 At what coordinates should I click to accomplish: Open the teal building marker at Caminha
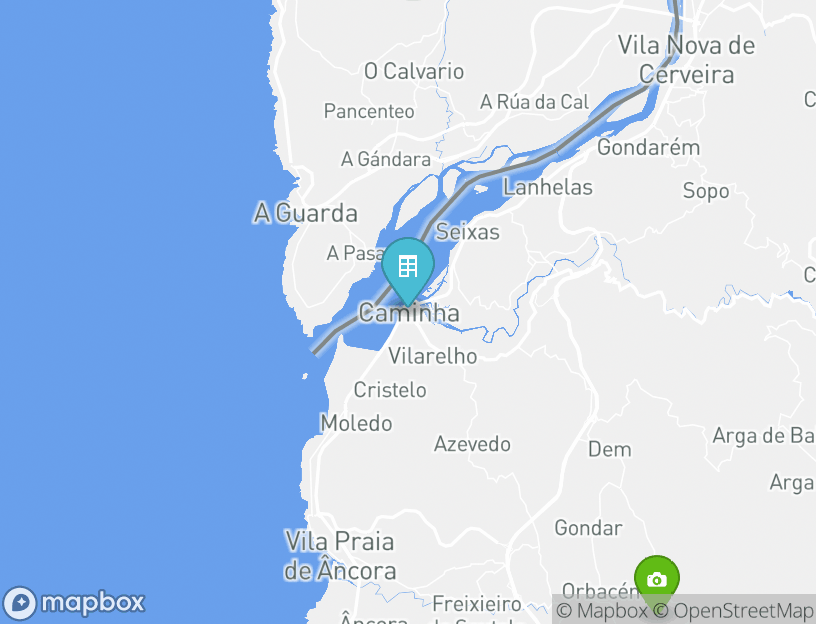click(407, 268)
